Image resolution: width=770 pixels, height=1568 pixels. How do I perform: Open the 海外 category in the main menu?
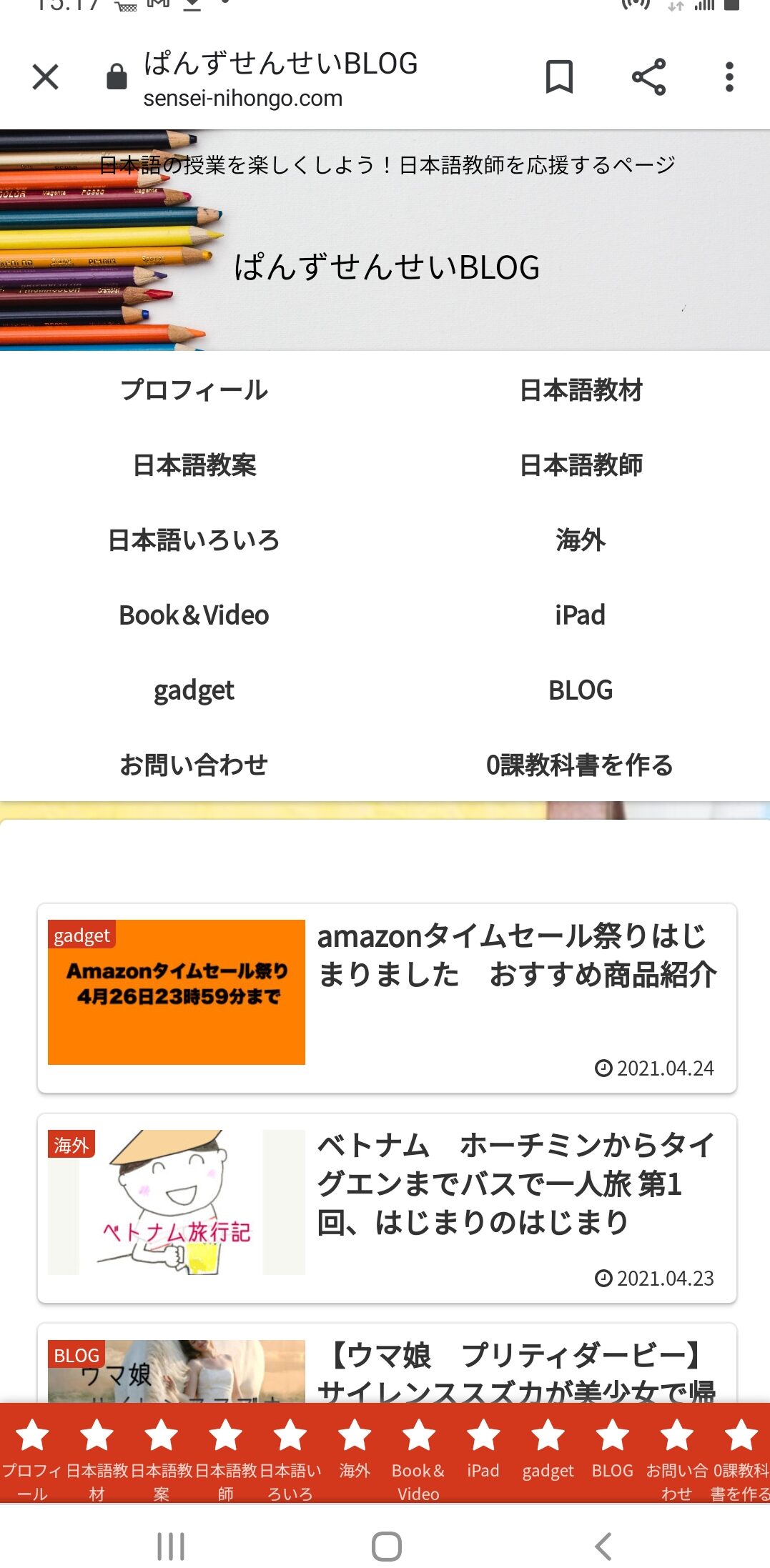point(581,540)
